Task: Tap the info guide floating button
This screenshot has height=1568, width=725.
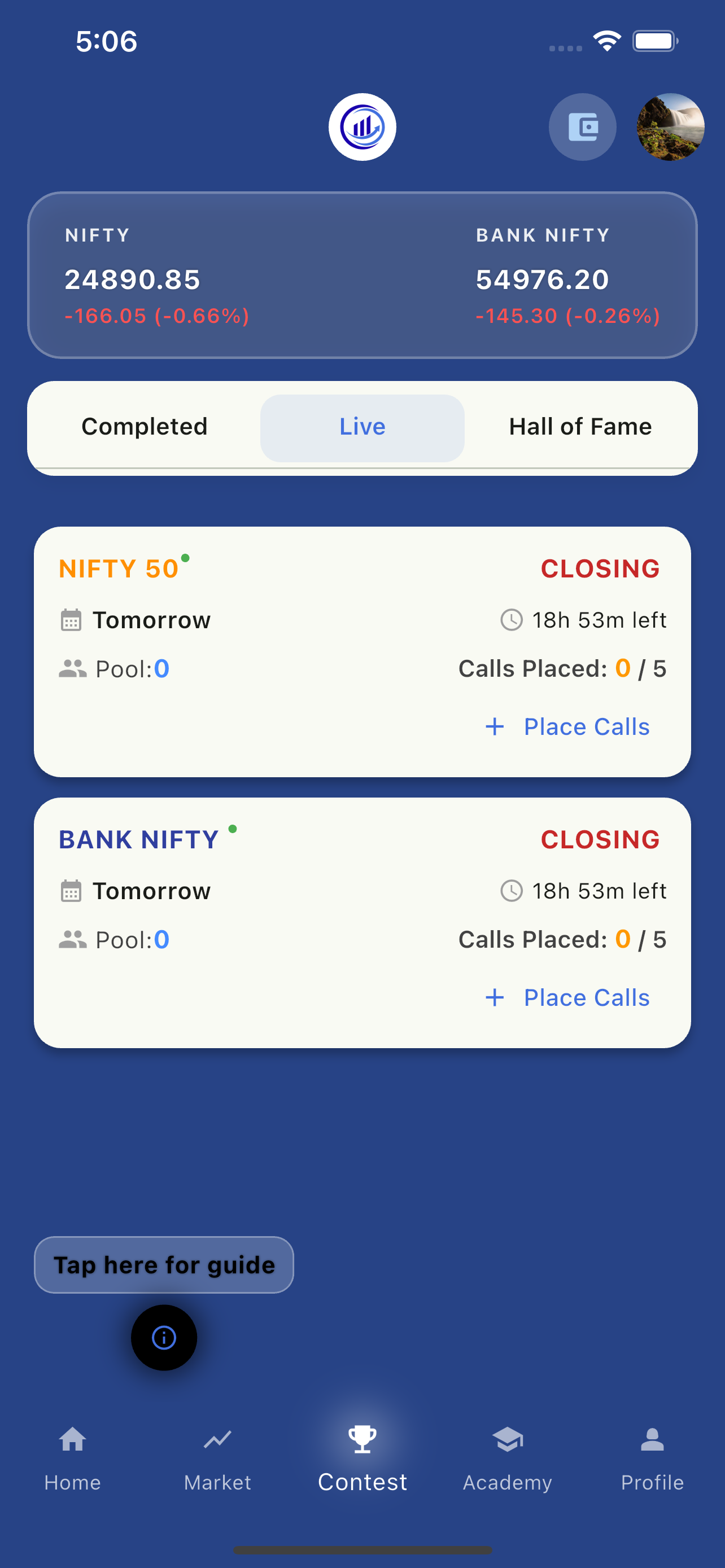Action: pos(164,1337)
